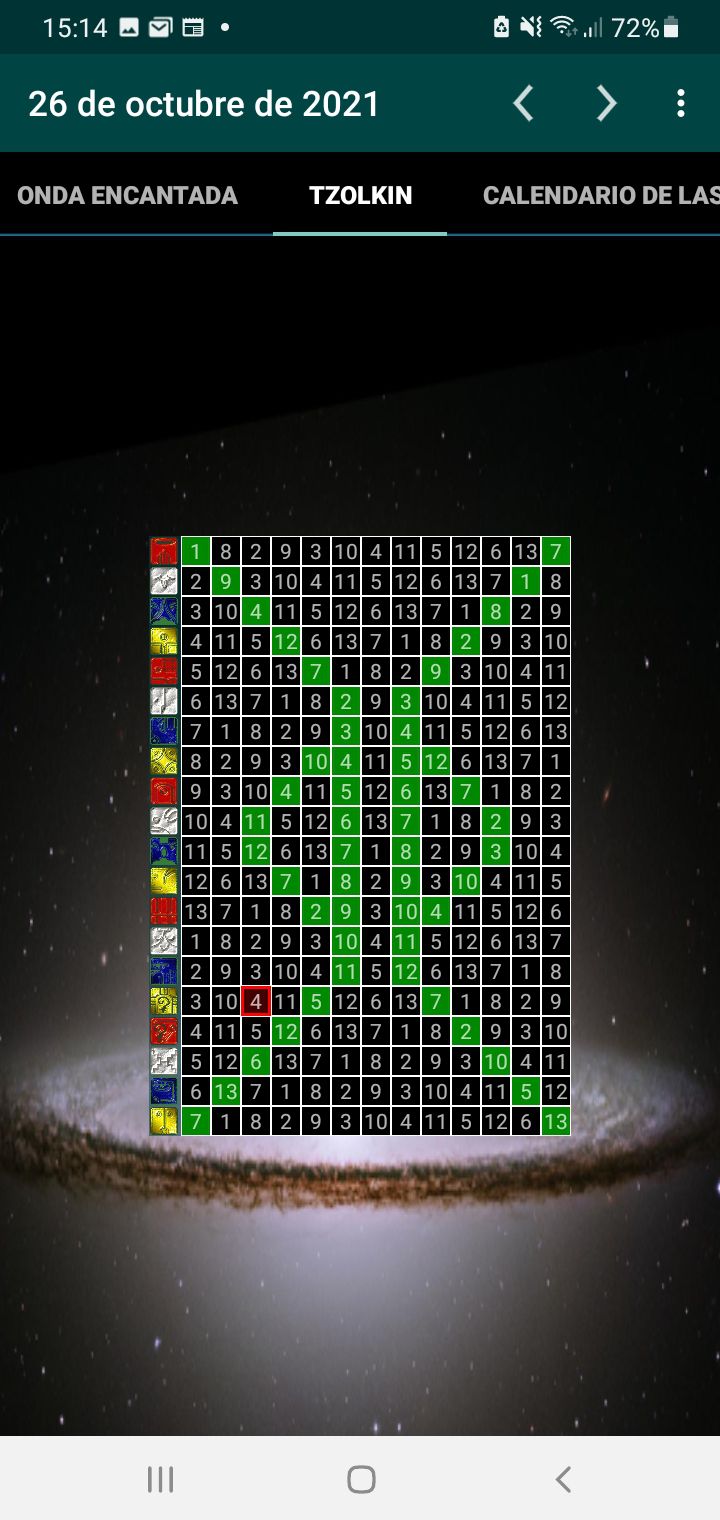720x1520 pixels.
Task: Switch to the Onda Encantada tab
Action: click(x=128, y=195)
